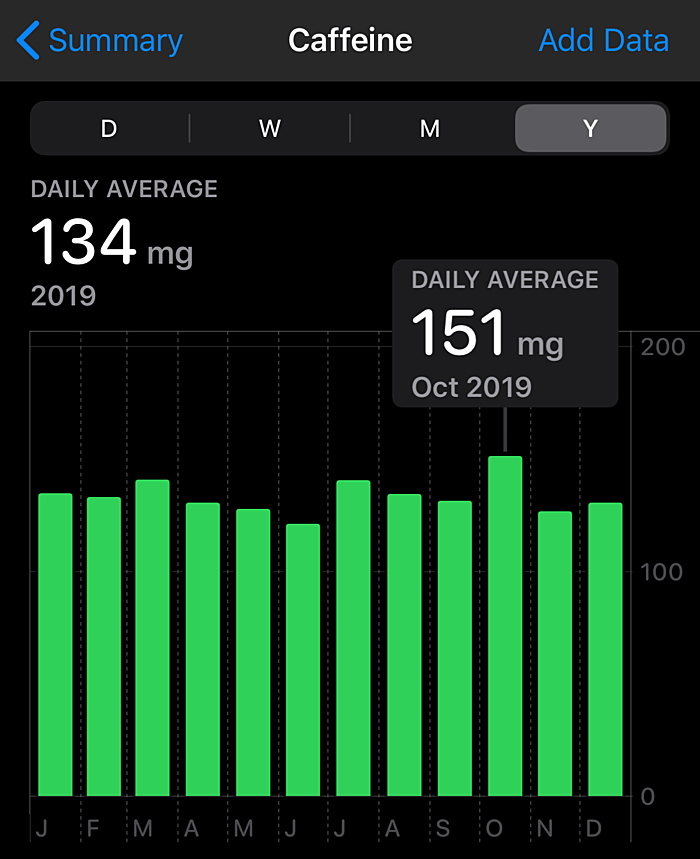700x859 pixels.
Task: Tap Add Data for caffeine
Action: [x=603, y=41]
